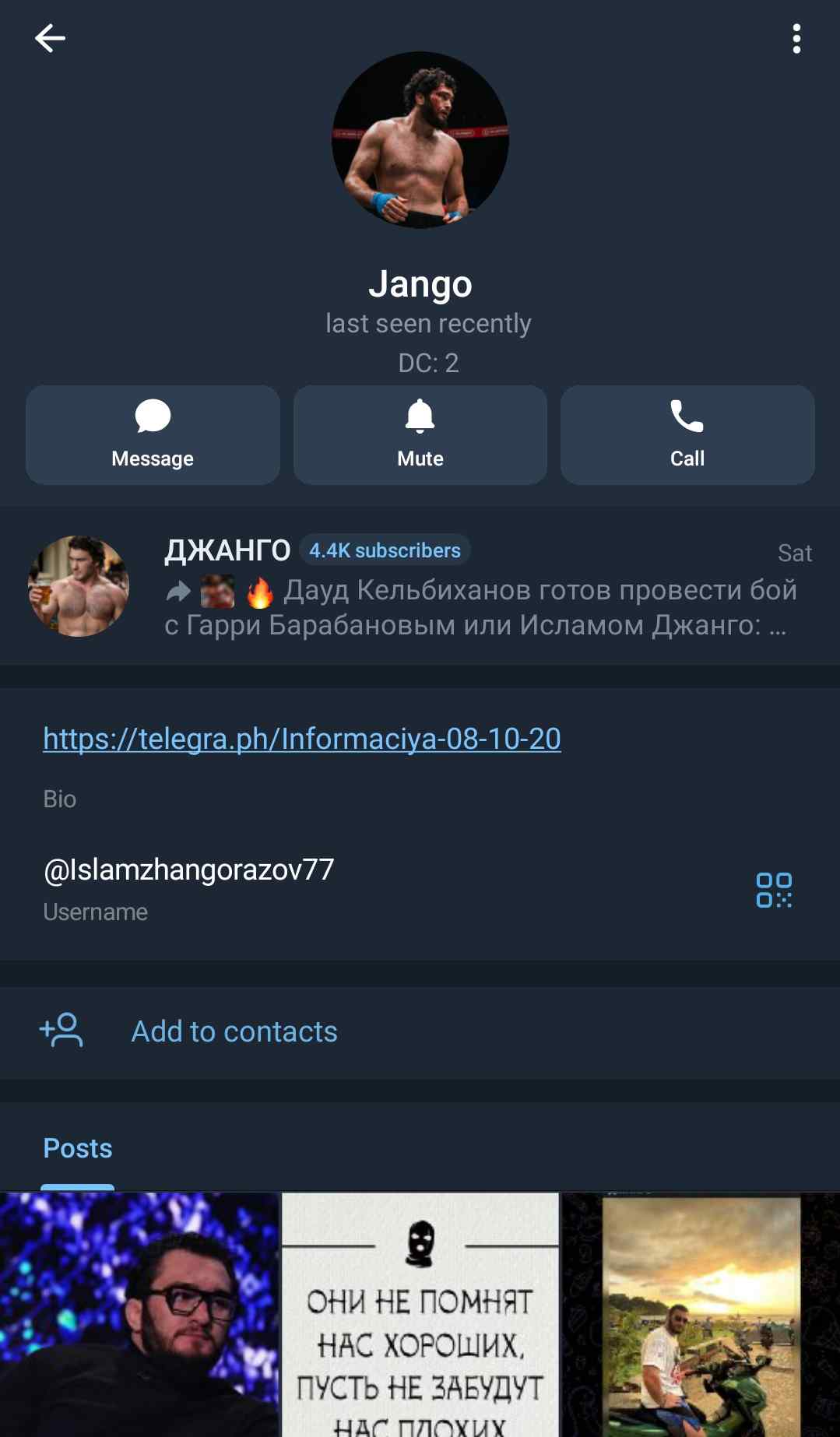Start a call with Jango
840x1437 pixels.
pos(687,435)
